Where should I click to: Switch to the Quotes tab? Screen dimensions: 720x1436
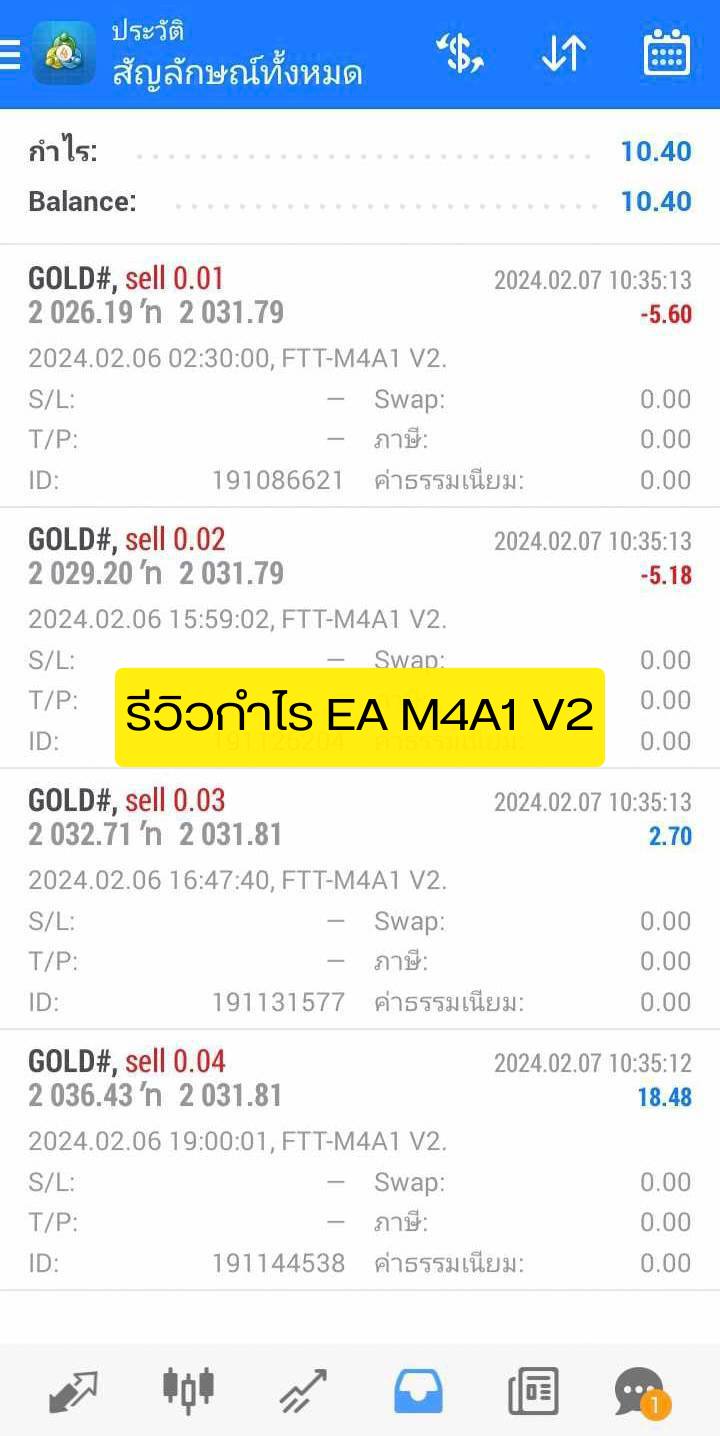pyautogui.click(x=74, y=1391)
